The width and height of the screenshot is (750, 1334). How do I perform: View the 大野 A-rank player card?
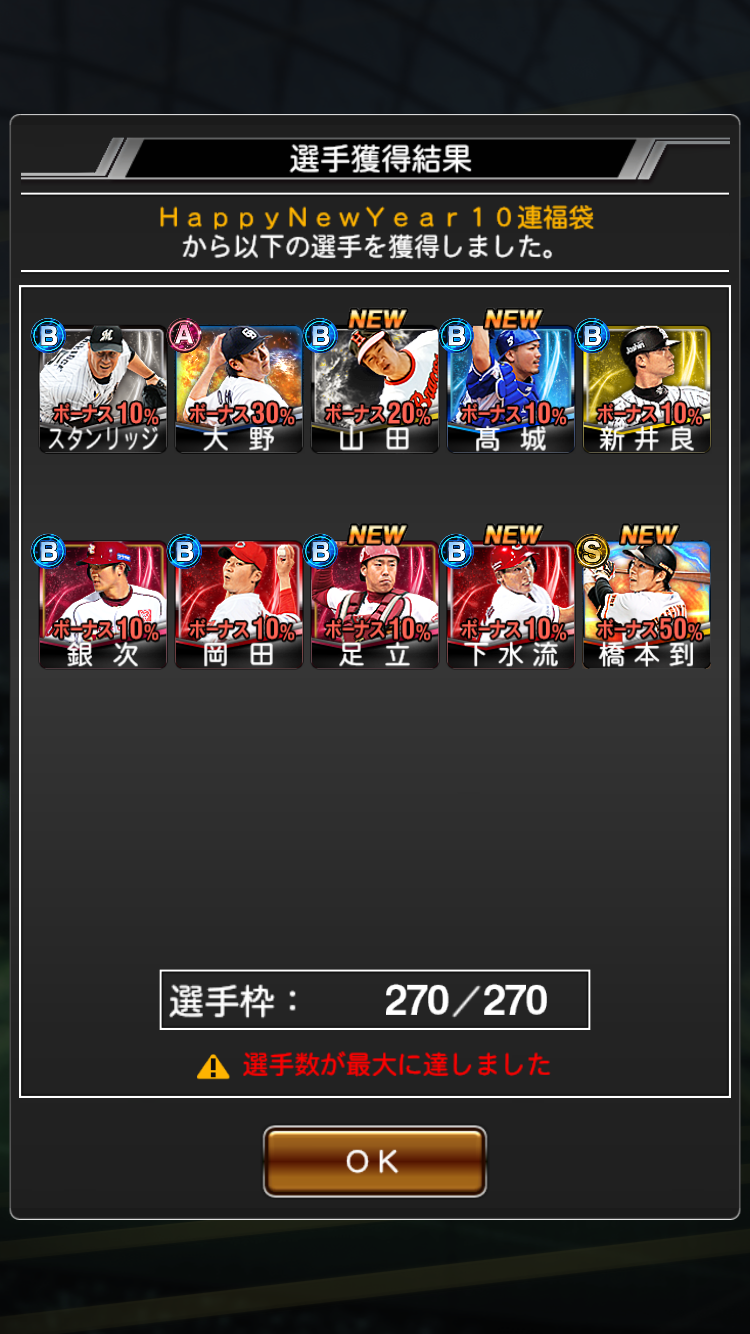(x=239, y=389)
